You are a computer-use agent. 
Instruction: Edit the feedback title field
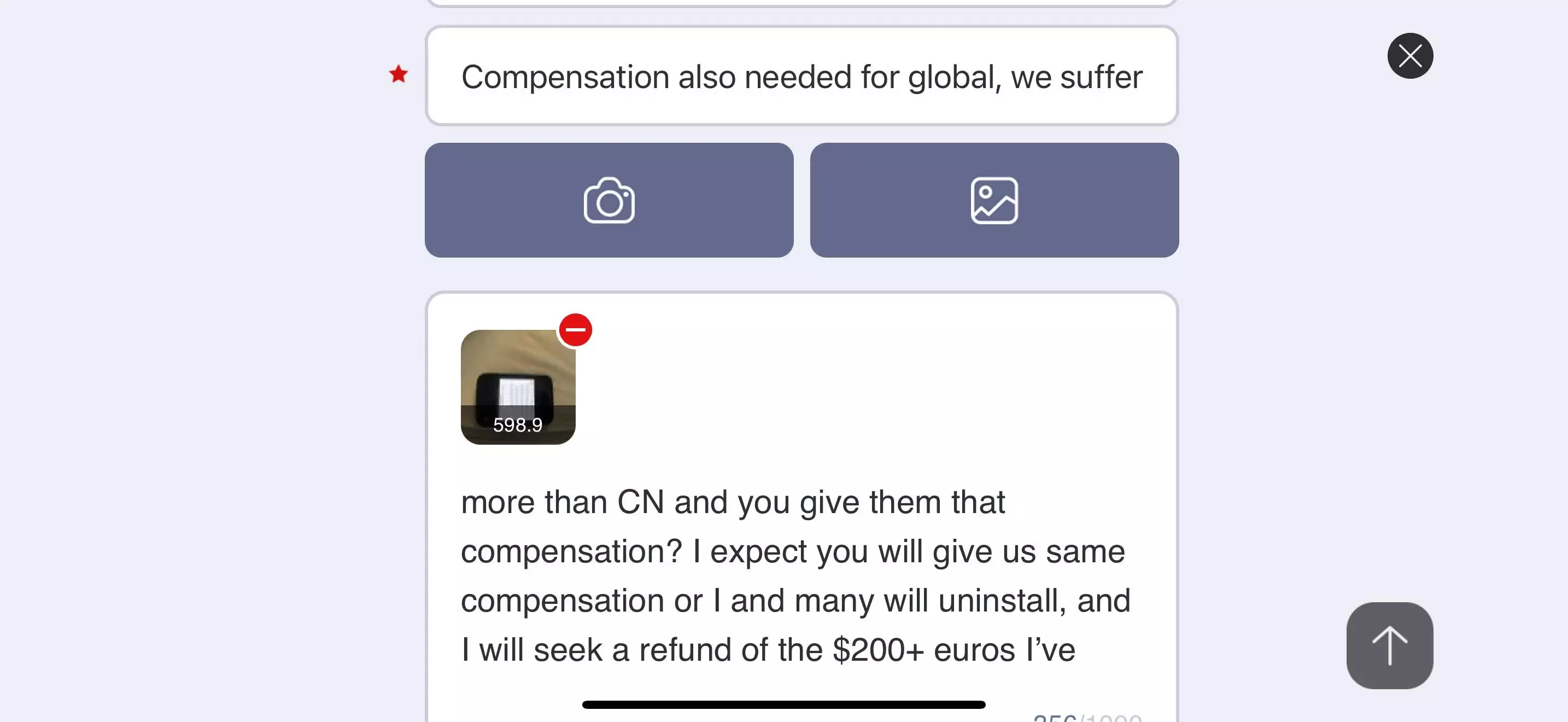click(801, 76)
